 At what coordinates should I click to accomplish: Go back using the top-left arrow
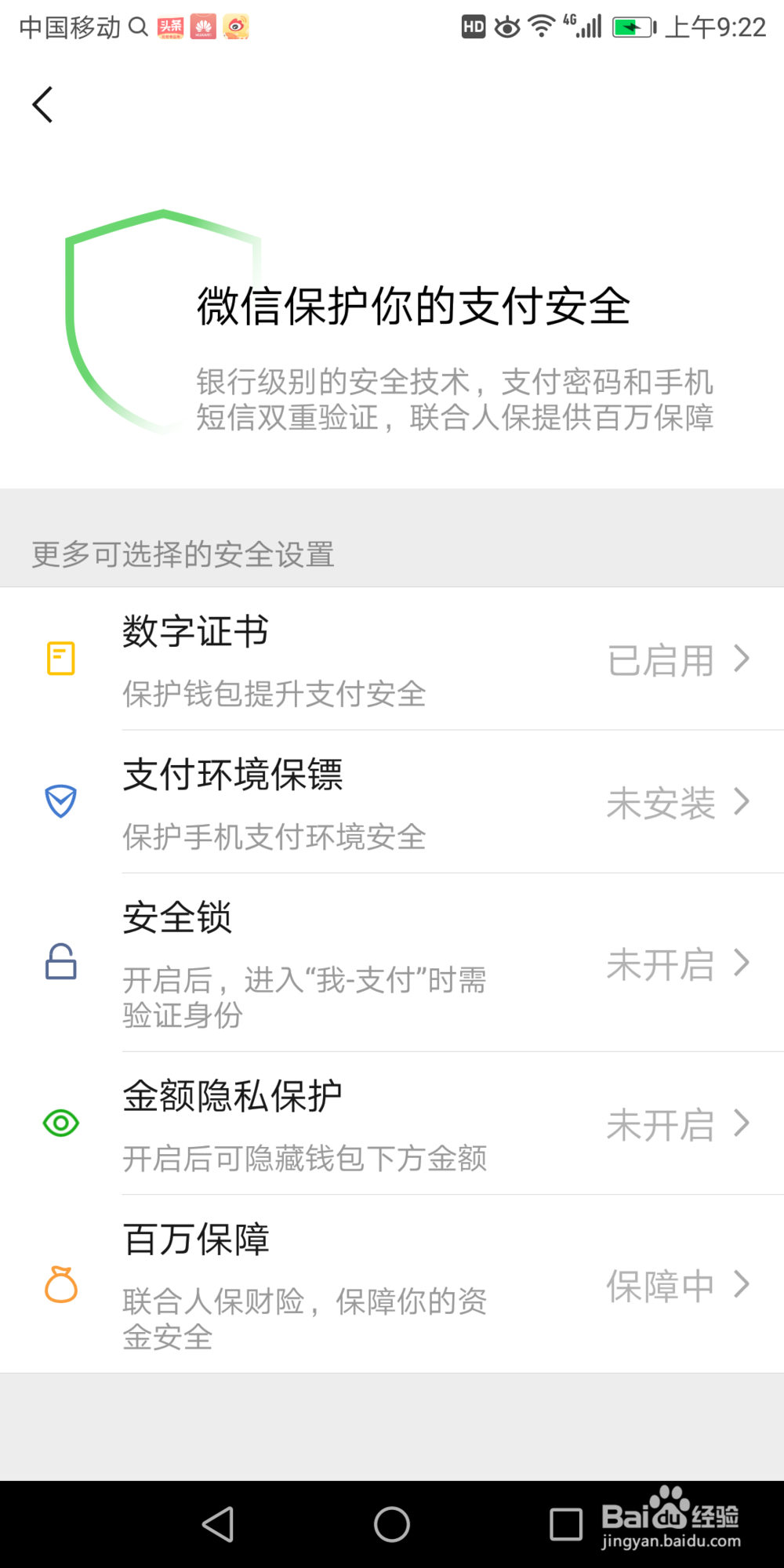click(42, 105)
